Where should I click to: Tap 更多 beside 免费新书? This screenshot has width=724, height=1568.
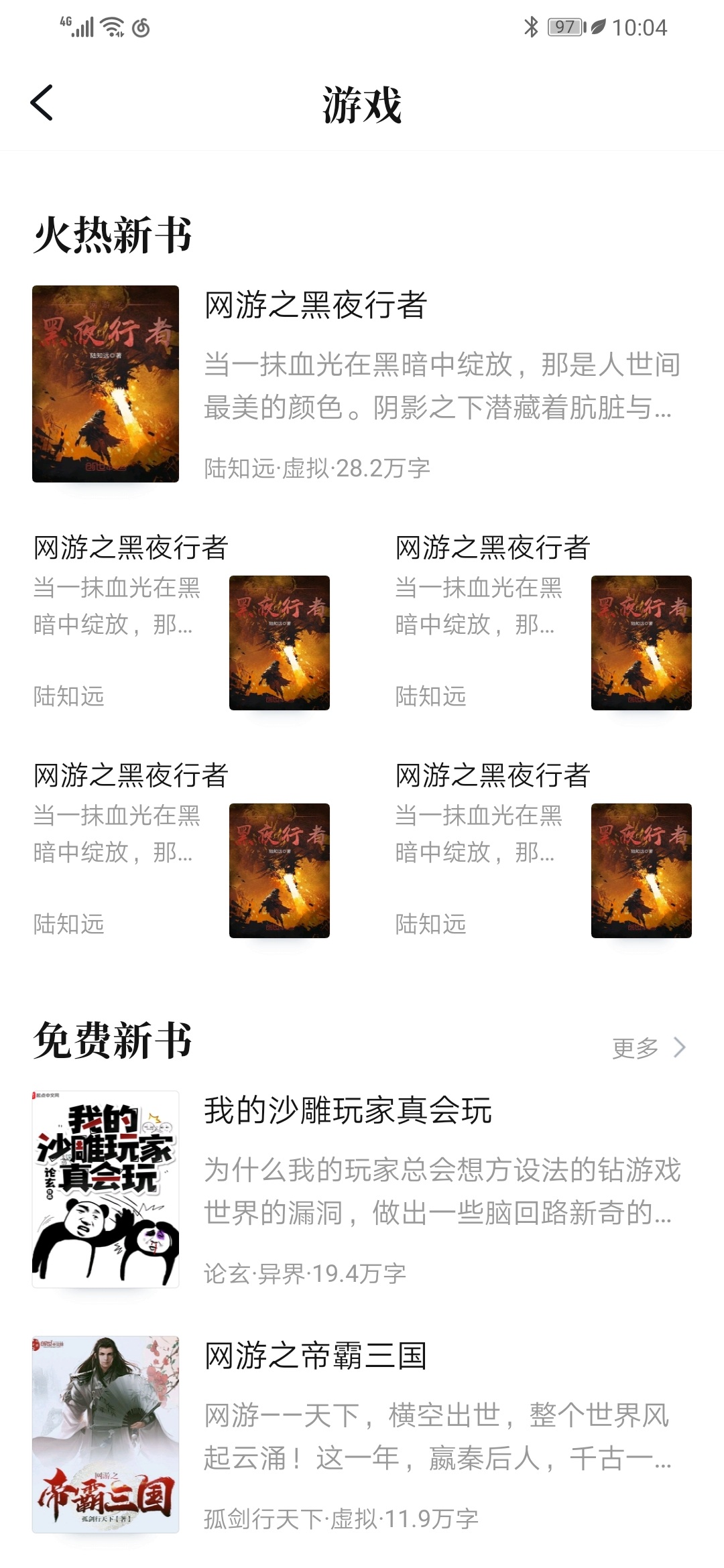(648, 1047)
